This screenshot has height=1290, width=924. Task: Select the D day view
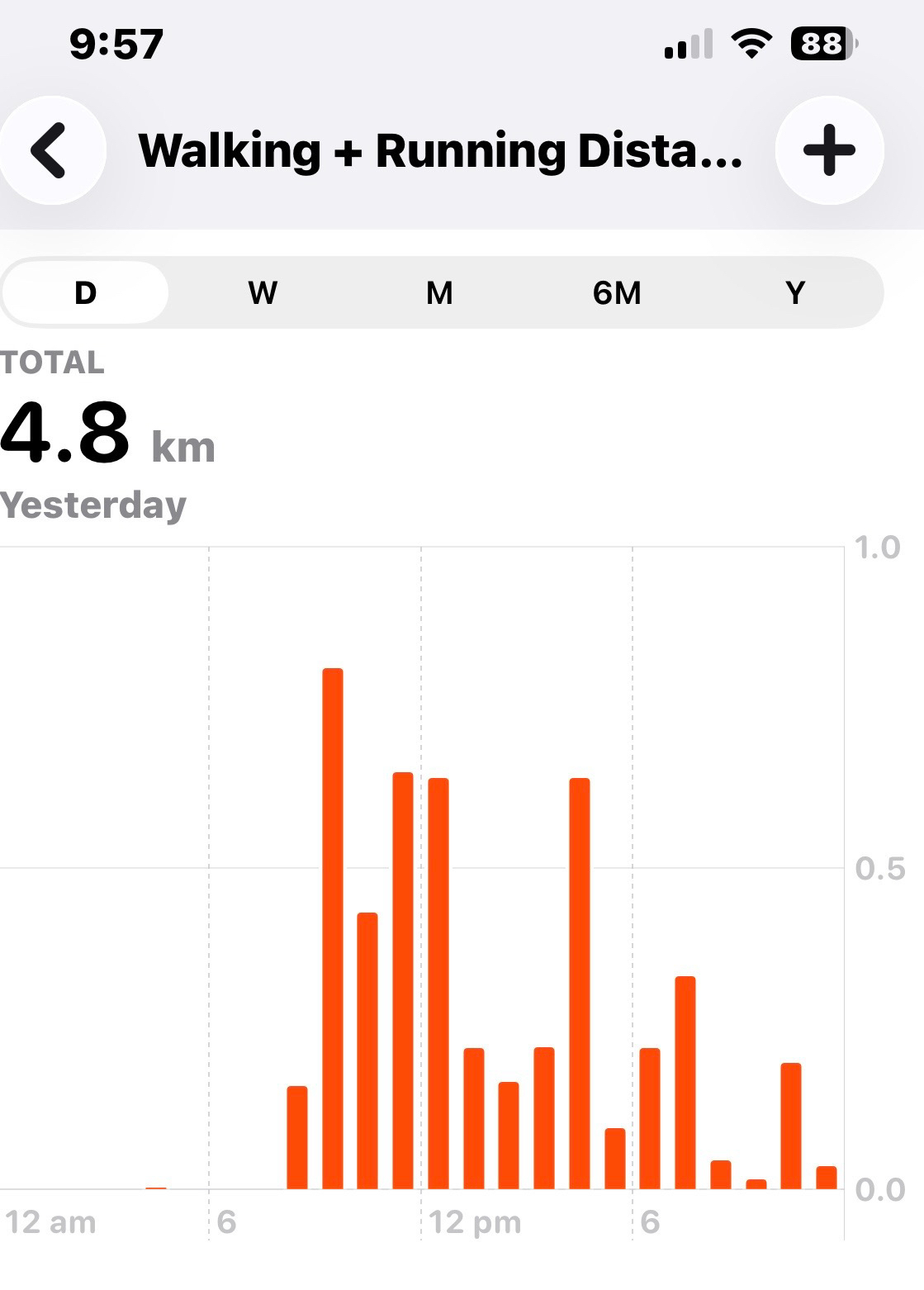86,293
